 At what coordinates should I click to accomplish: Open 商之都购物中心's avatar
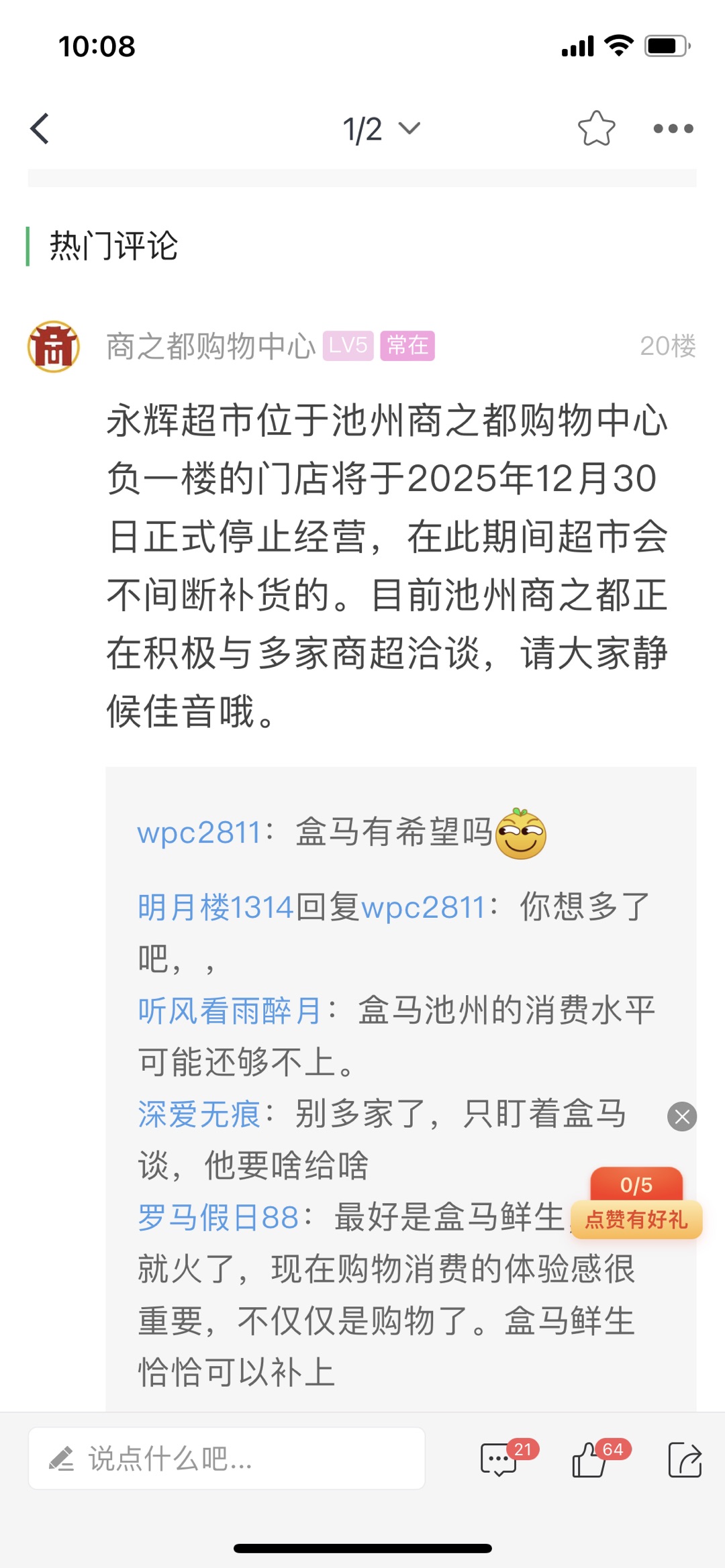54,347
